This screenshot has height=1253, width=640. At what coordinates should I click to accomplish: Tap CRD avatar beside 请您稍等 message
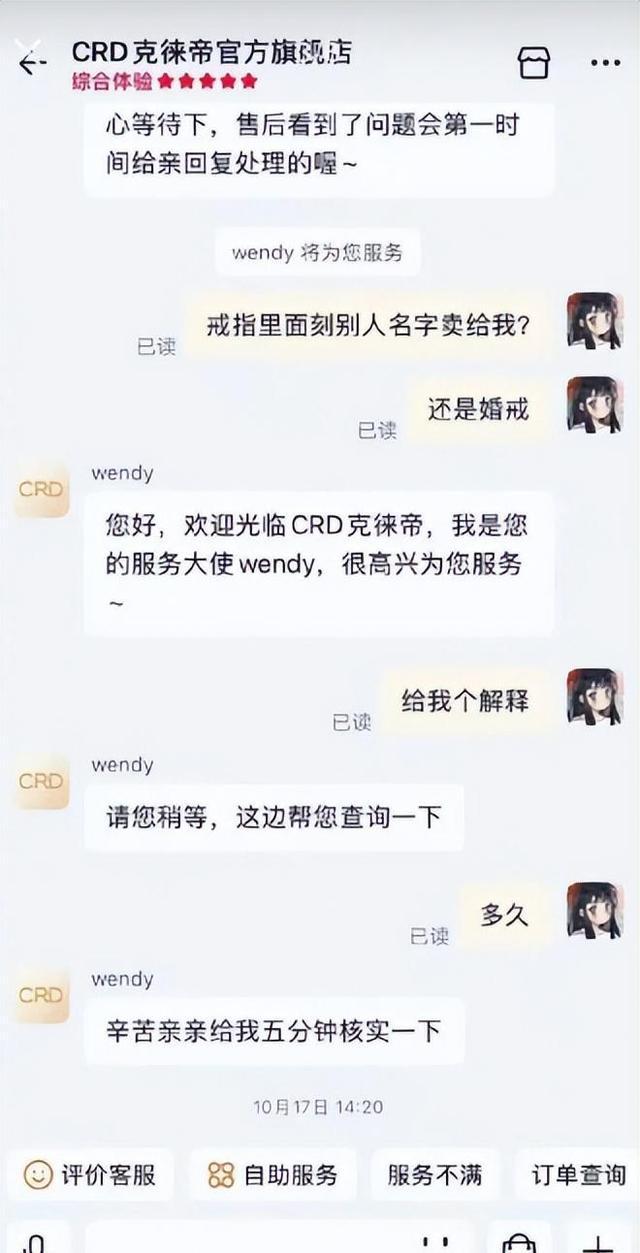click(x=41, y=782)
